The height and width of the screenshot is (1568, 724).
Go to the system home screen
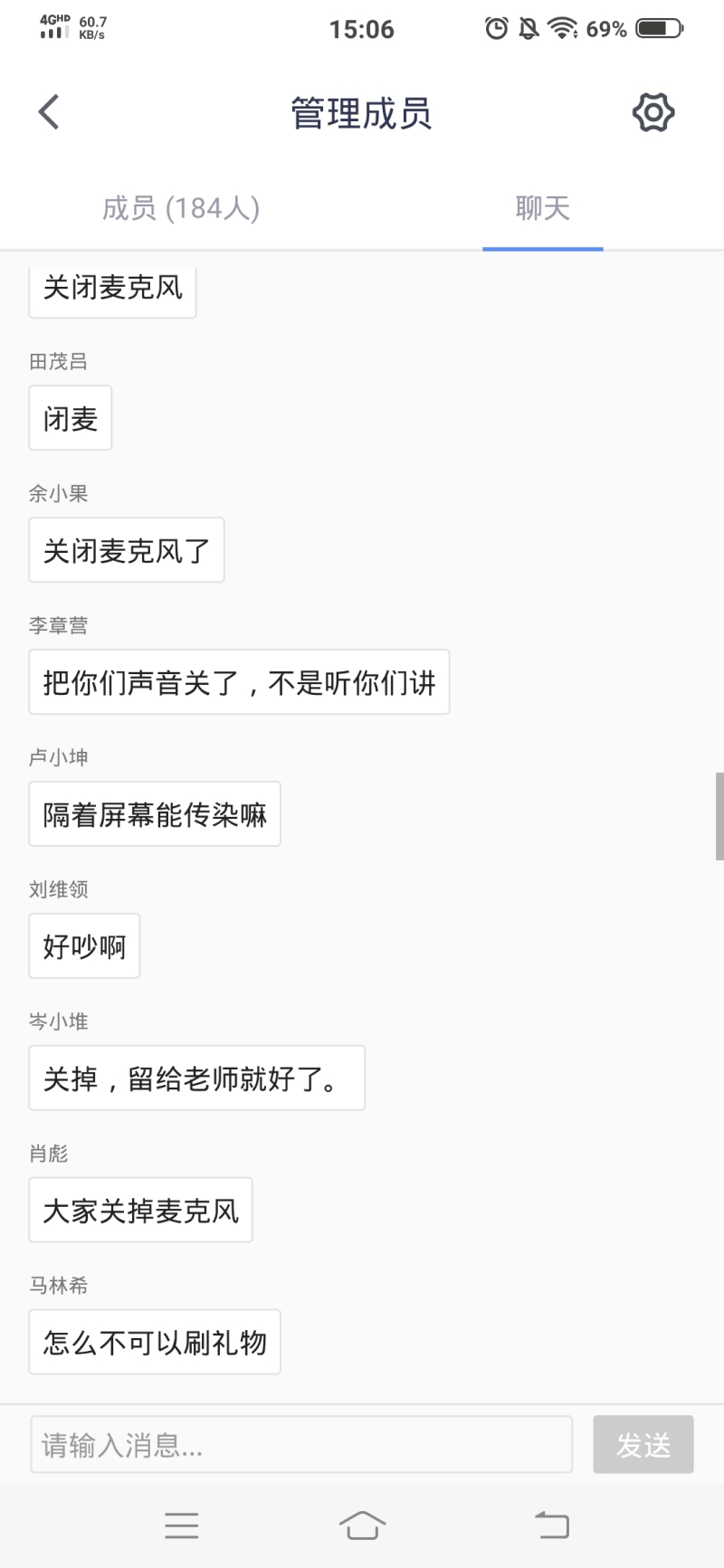pyautogui.click(x=362, y=1525)
